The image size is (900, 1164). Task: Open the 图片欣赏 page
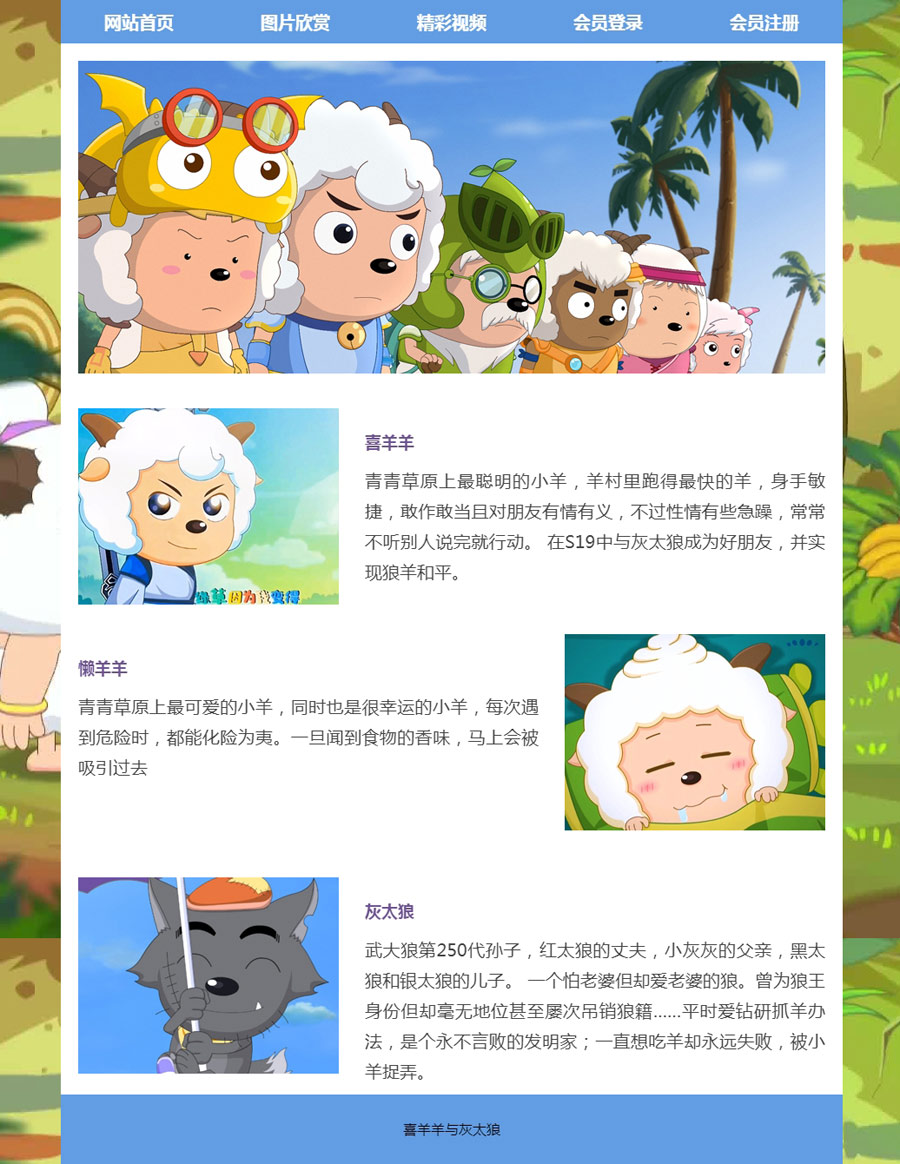coord(295,23)
